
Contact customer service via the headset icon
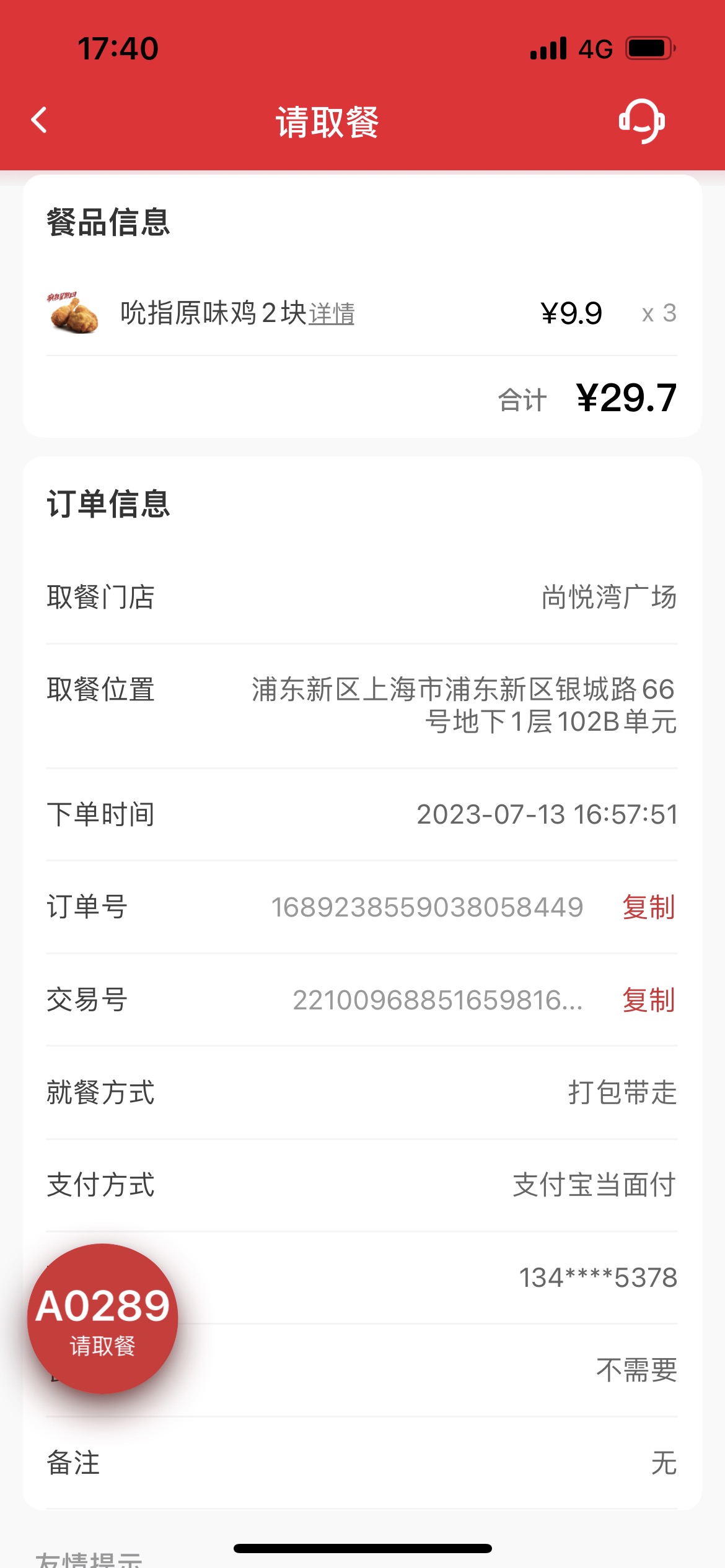click(642, 121)
